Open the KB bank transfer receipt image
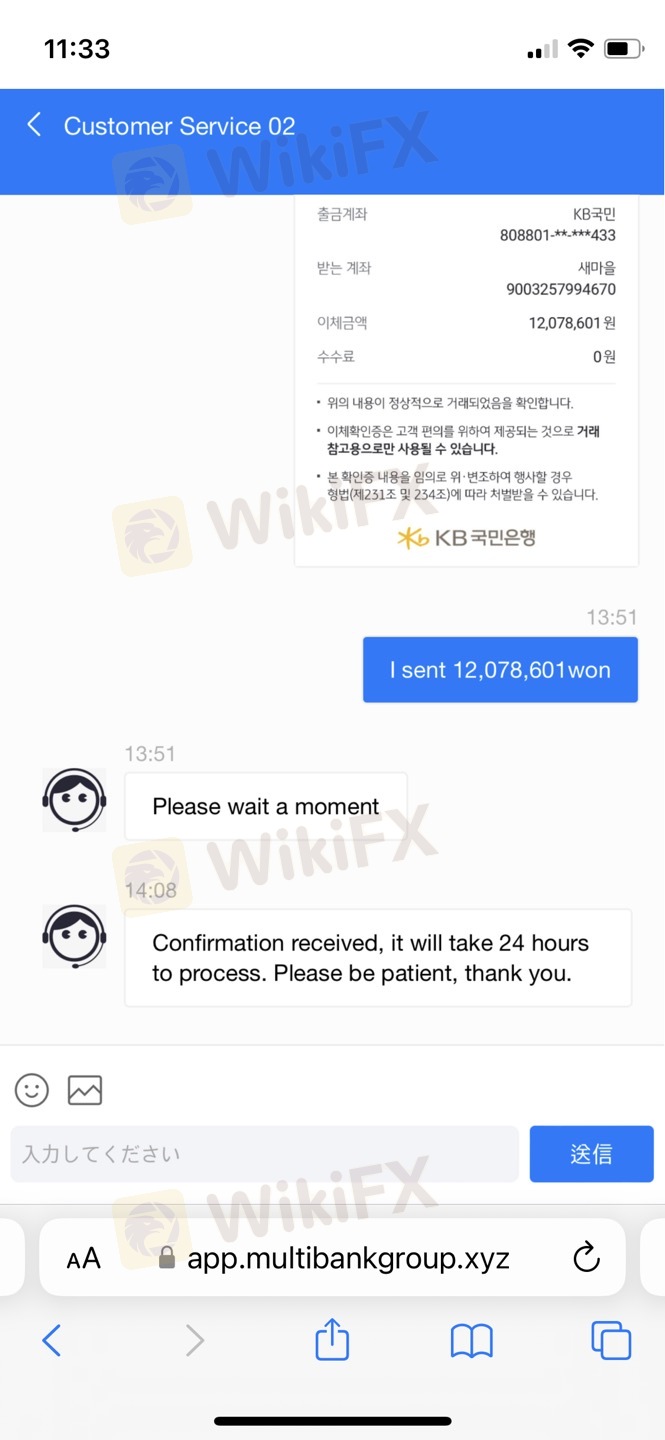This screenshot has height=1440, width=665. click(x=466, y=380)
